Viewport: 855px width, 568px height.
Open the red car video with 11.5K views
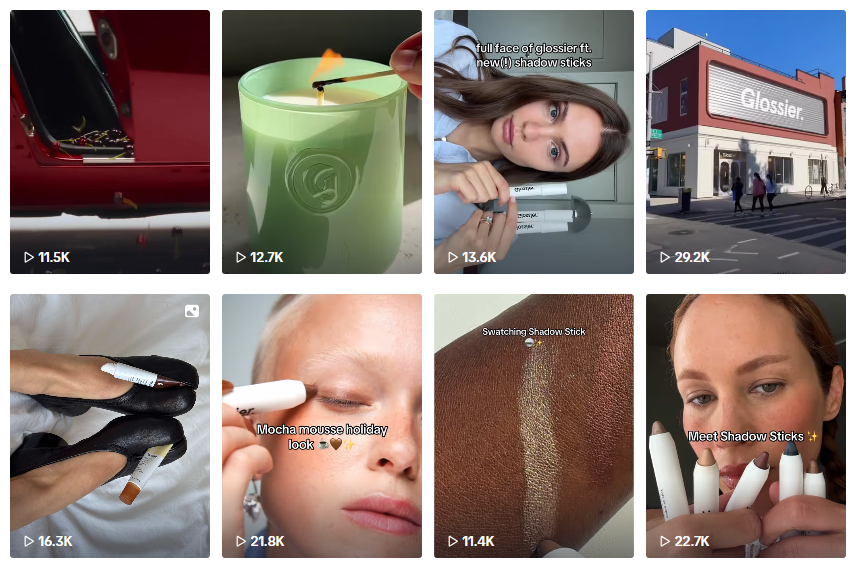click(110, 141)
